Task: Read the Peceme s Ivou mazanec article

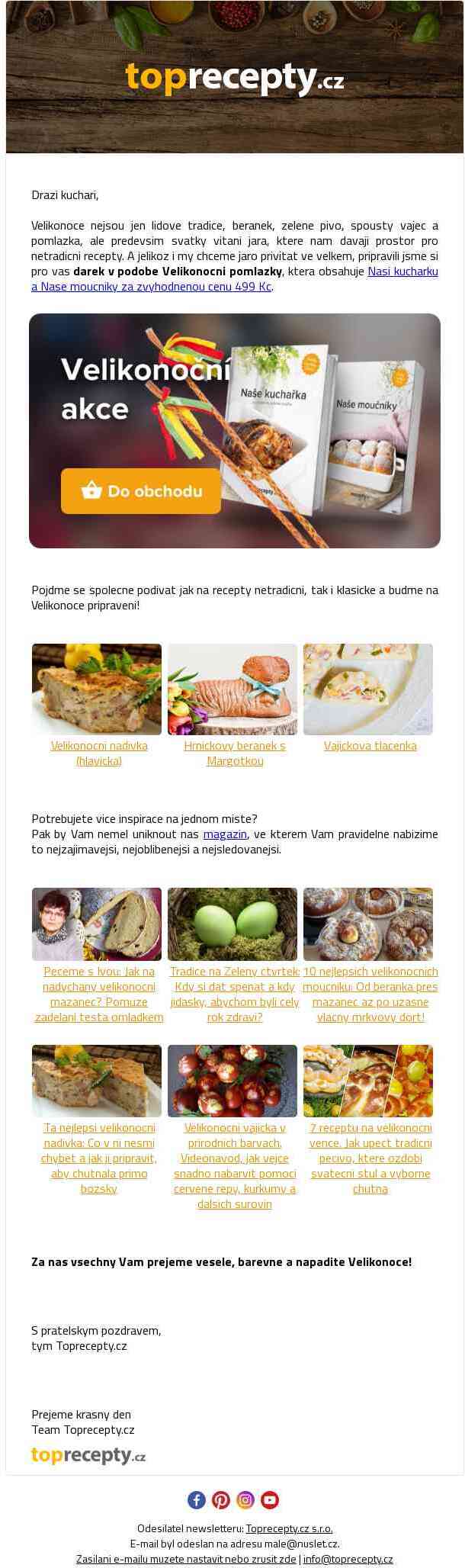Action: pyautogui.click(x=99, y=994)
